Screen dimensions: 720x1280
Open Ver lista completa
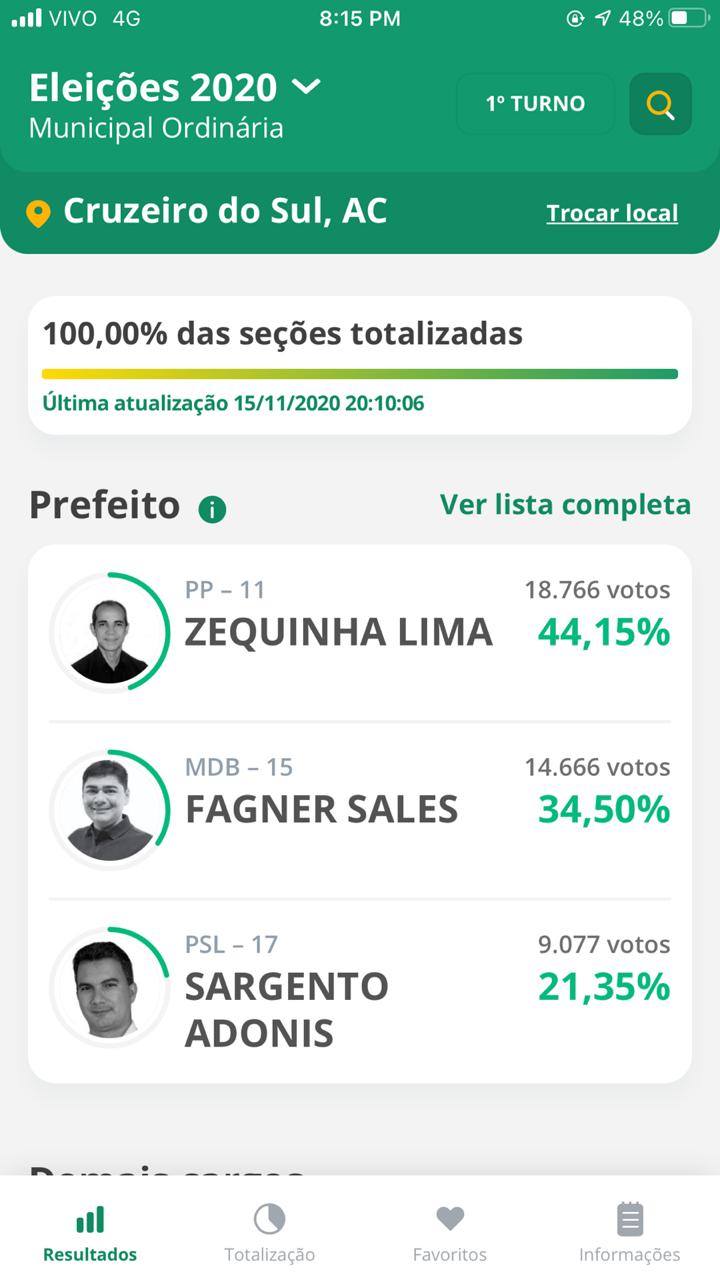click(x=565, y=505)
